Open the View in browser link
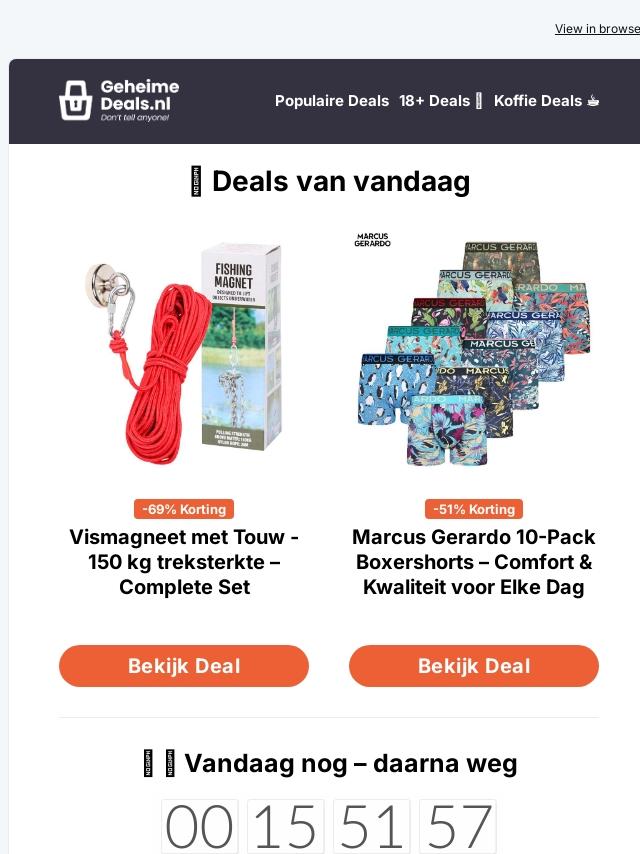The height and width of the screenshot is (854, 640). click(x=597, y=29)
